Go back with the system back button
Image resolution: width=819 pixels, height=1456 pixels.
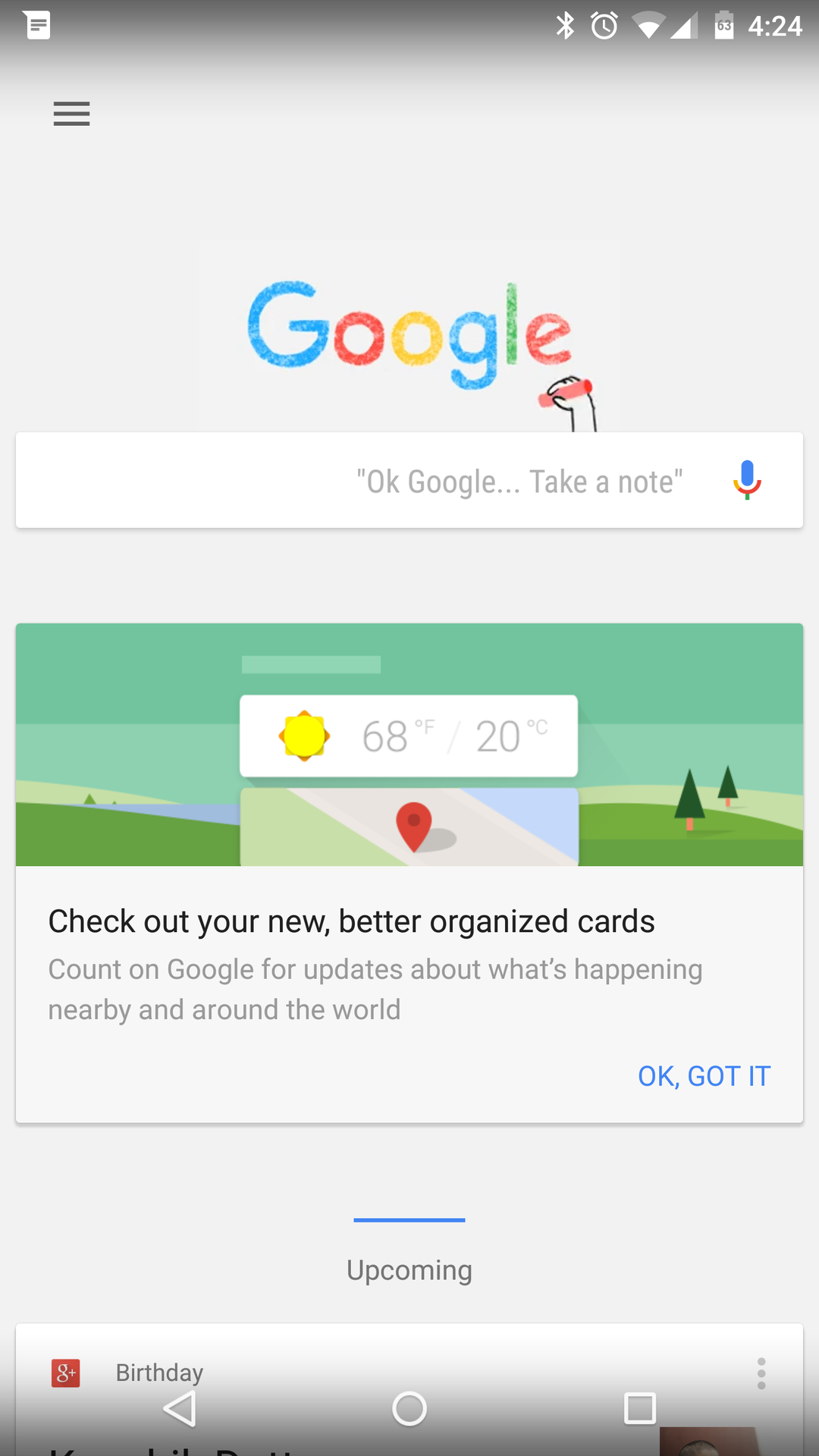tap(180, 1409)
